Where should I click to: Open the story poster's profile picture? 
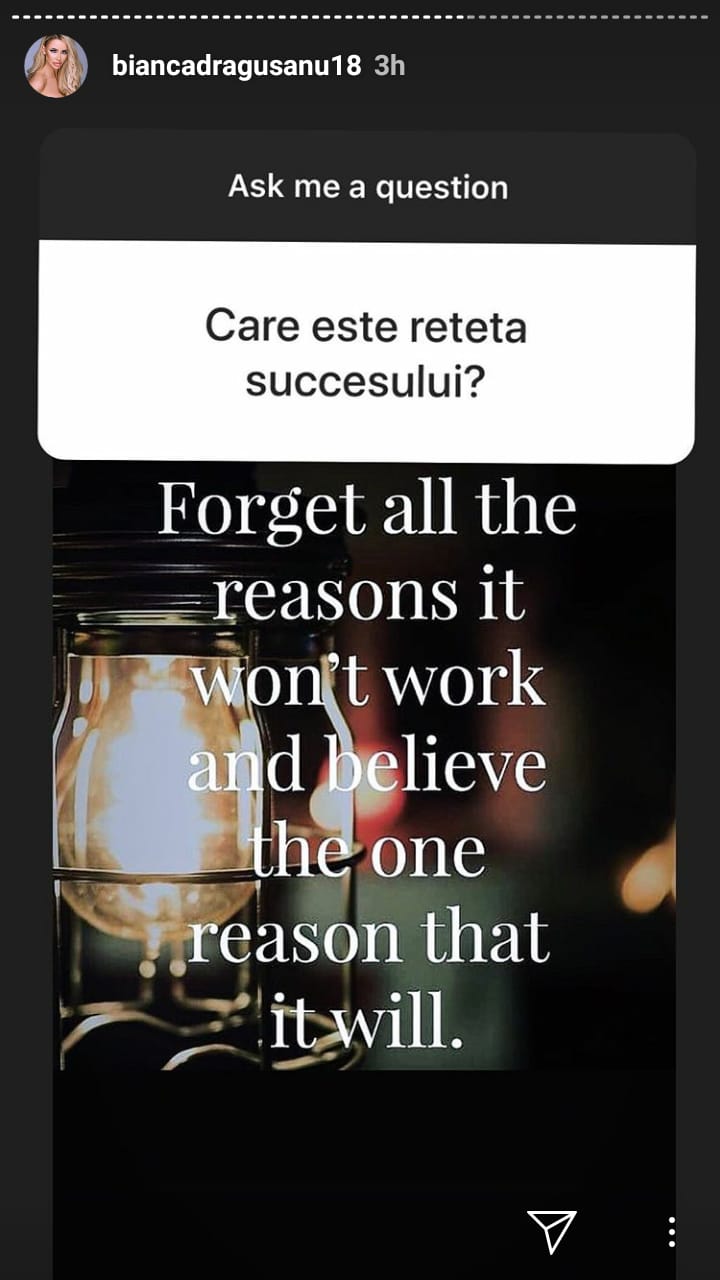(x=56, y=66)
